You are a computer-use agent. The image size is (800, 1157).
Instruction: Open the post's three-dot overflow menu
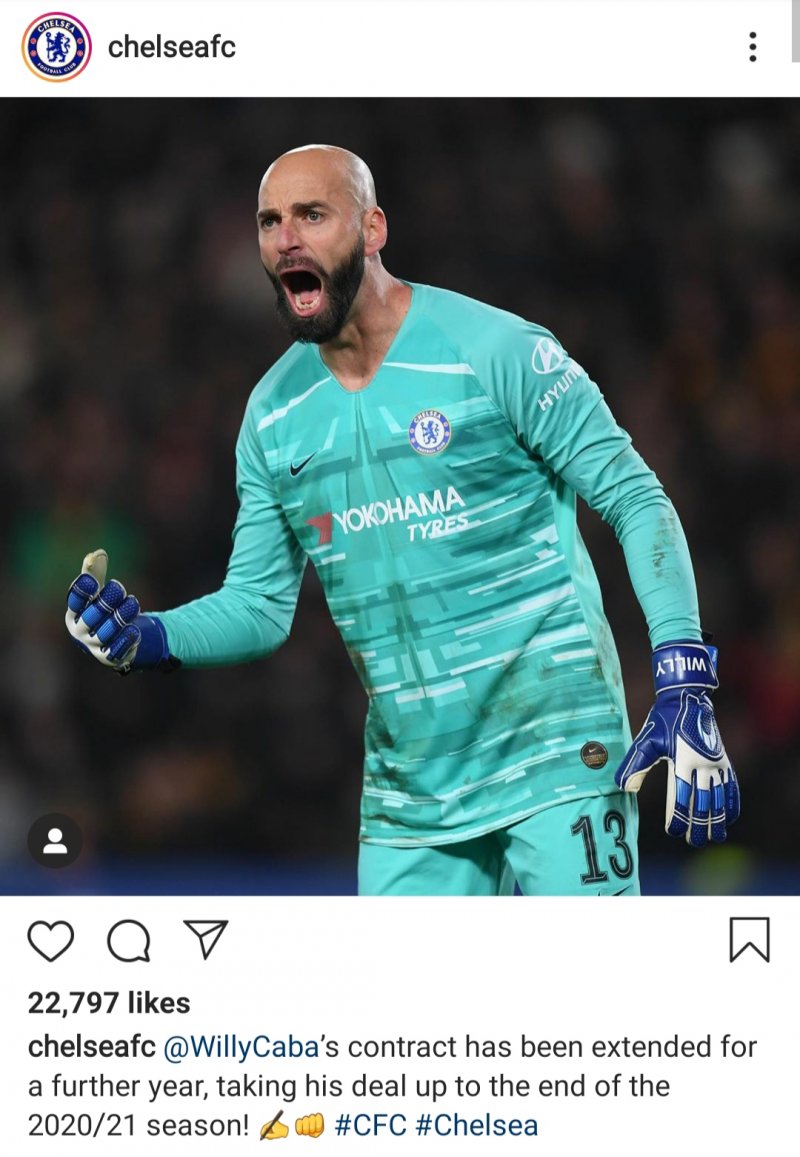pyautogui.click(x=752, y=47)
